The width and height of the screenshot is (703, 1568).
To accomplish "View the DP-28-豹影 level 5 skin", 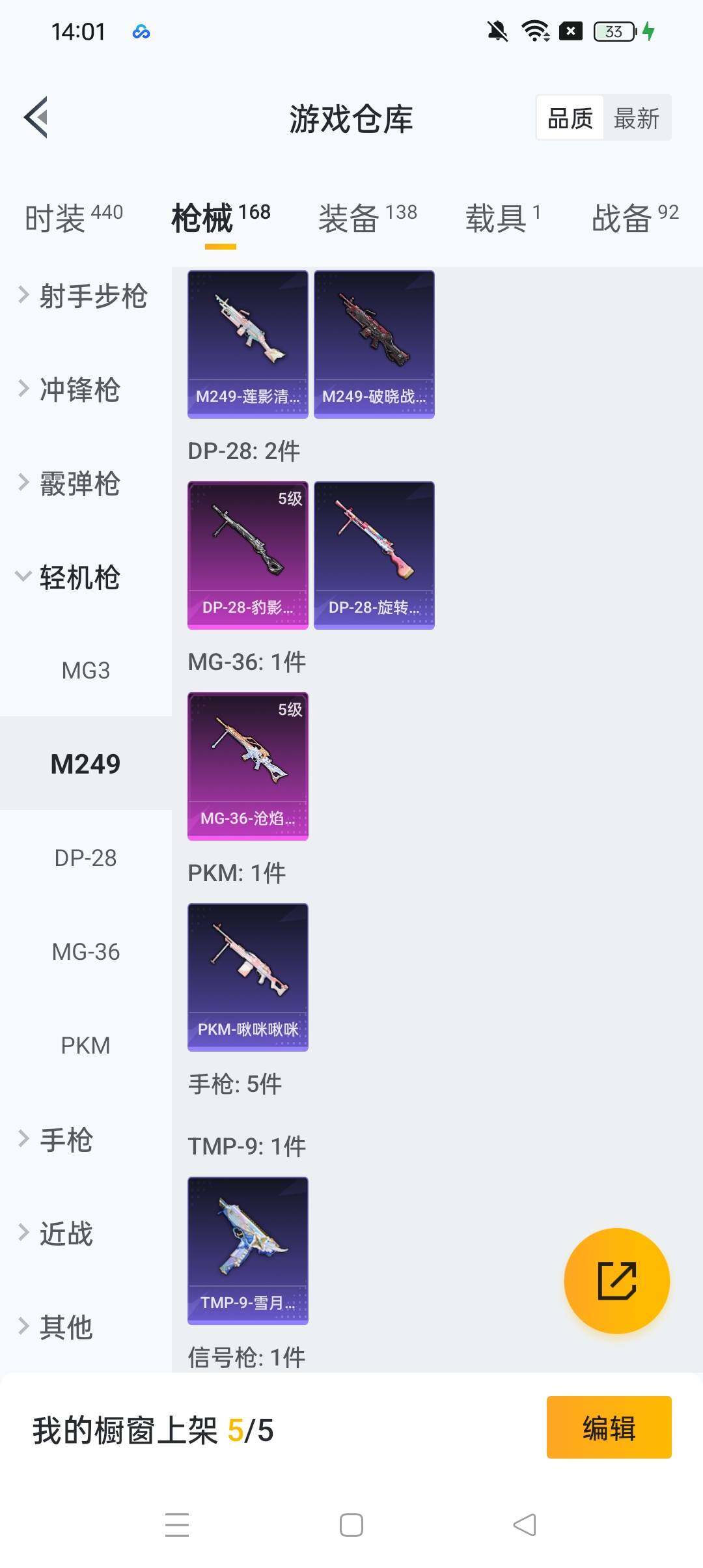I will 247,554.
